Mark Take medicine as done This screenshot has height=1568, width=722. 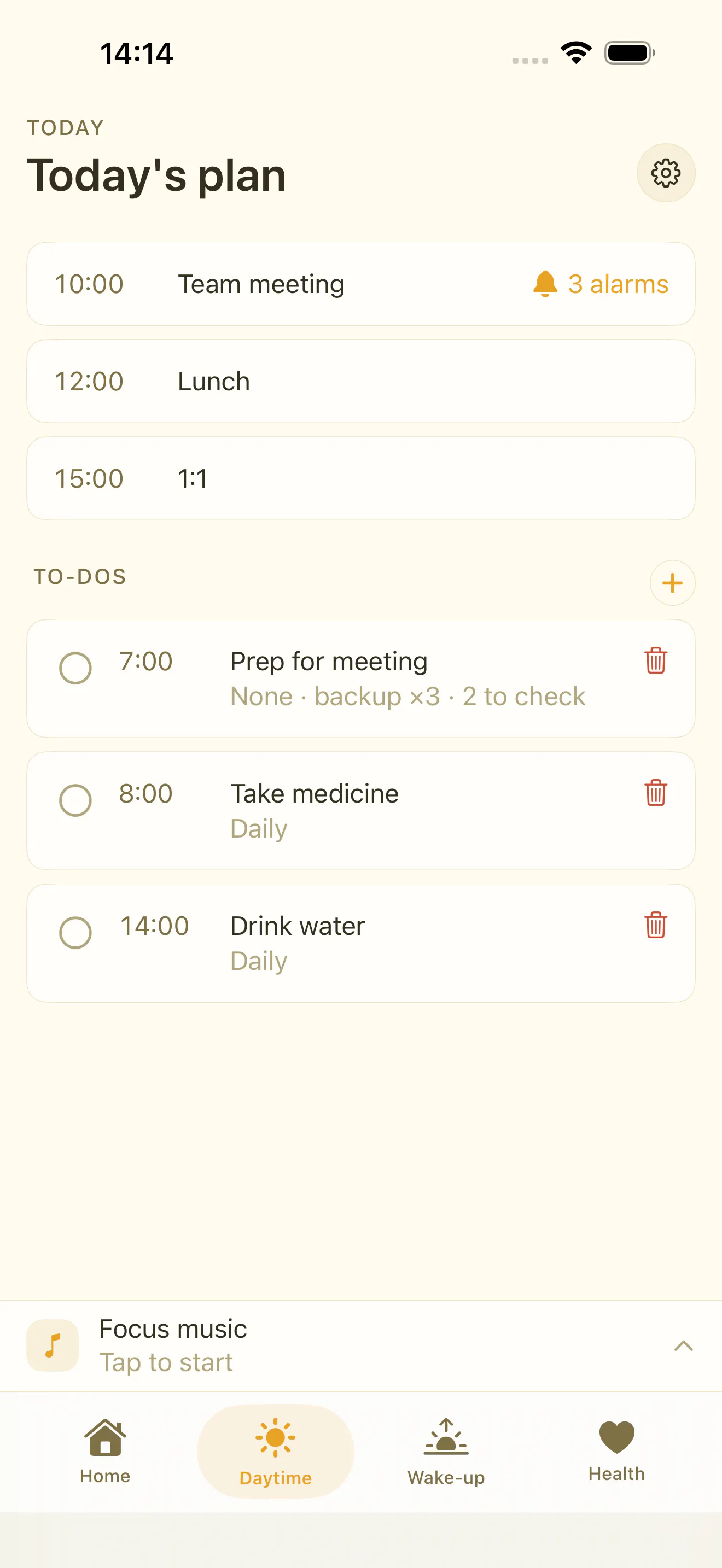pyautogui.click(x=75, y=800)
